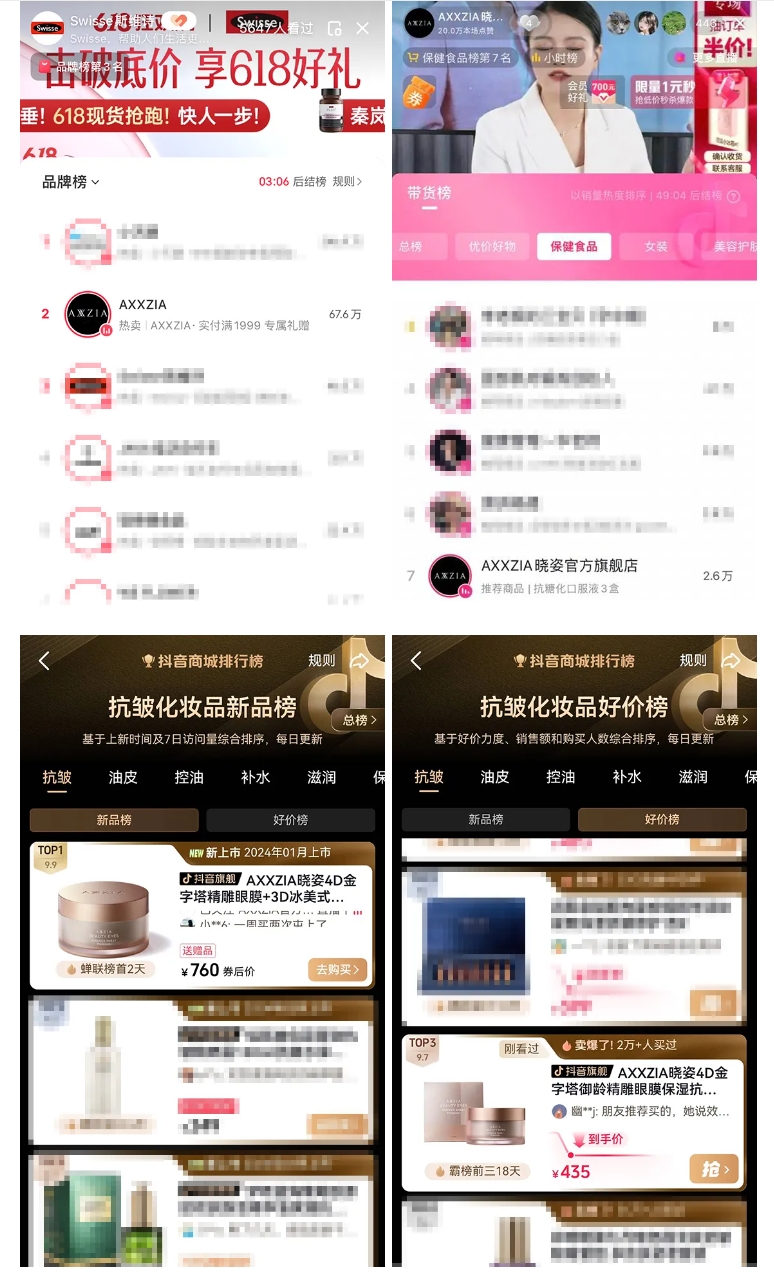
Task: Click the screen-cast icon in the Swisse live room
Action: (x=332, y=27)
